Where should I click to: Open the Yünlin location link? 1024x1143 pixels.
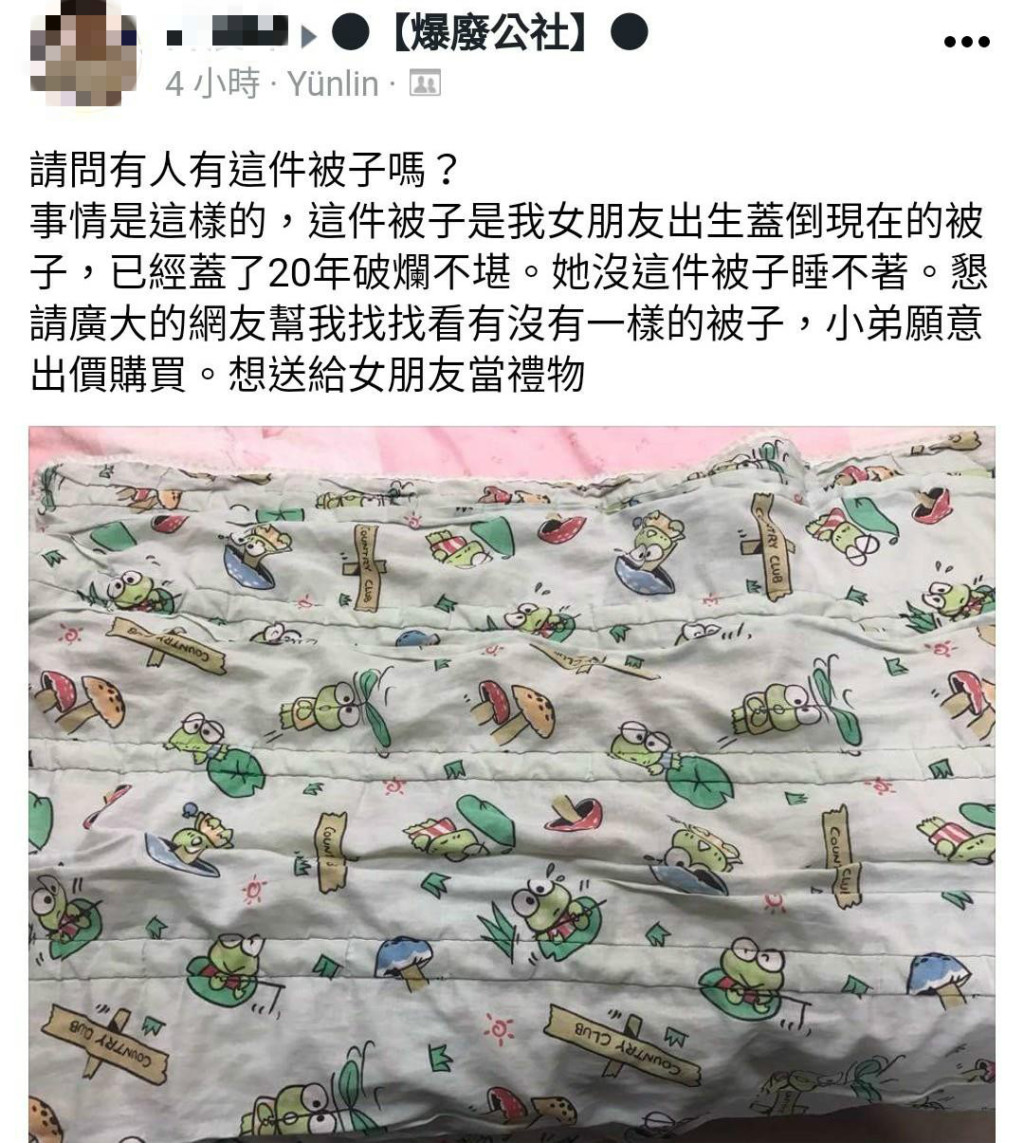(332, 84)
